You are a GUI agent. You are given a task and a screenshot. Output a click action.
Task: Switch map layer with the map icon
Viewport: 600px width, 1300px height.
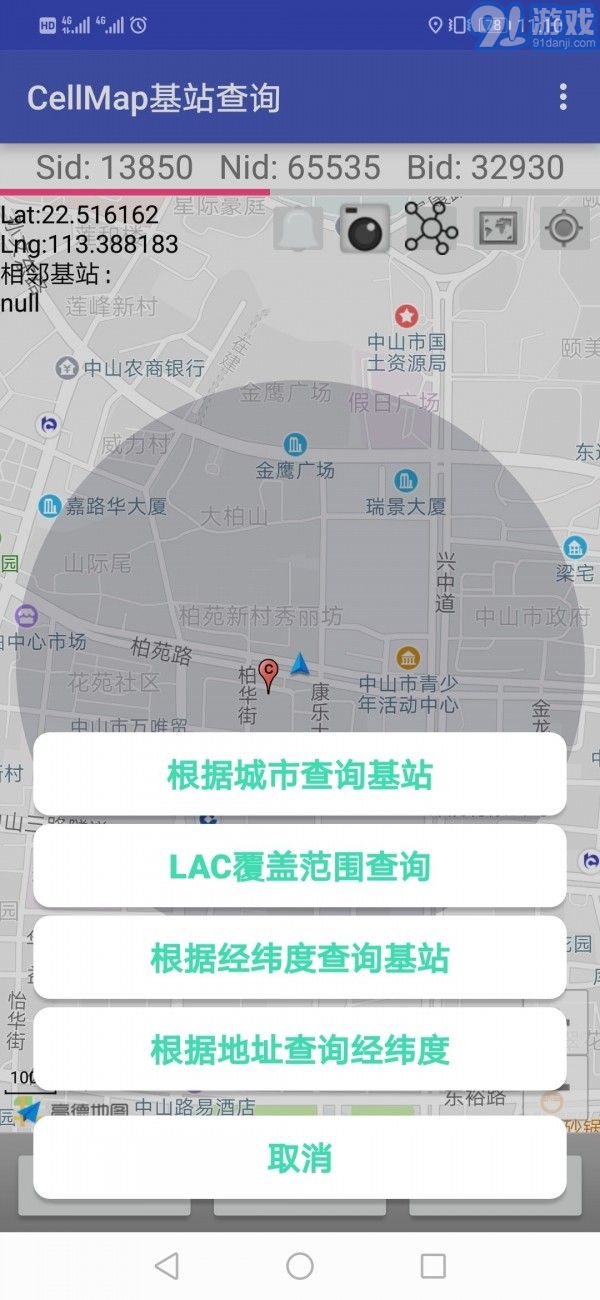[x=497, y=229]
